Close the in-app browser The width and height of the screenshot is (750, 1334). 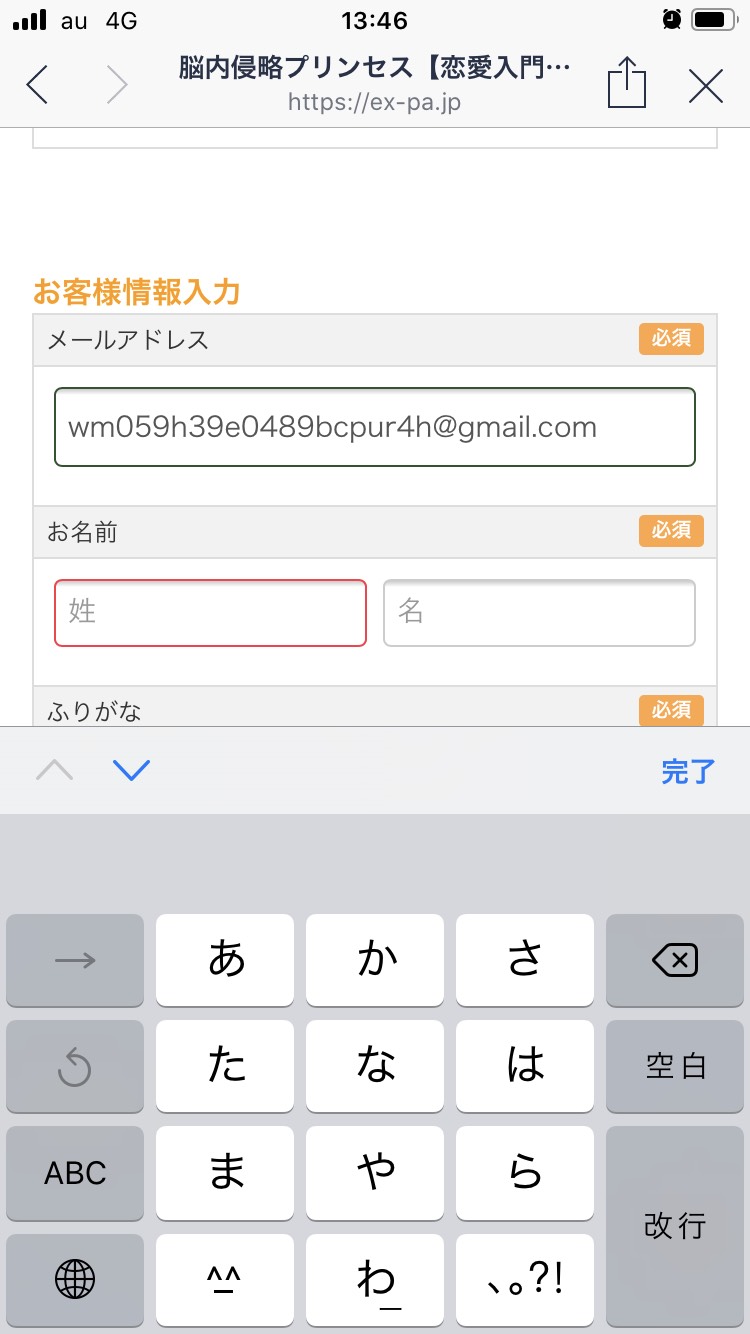706,87
